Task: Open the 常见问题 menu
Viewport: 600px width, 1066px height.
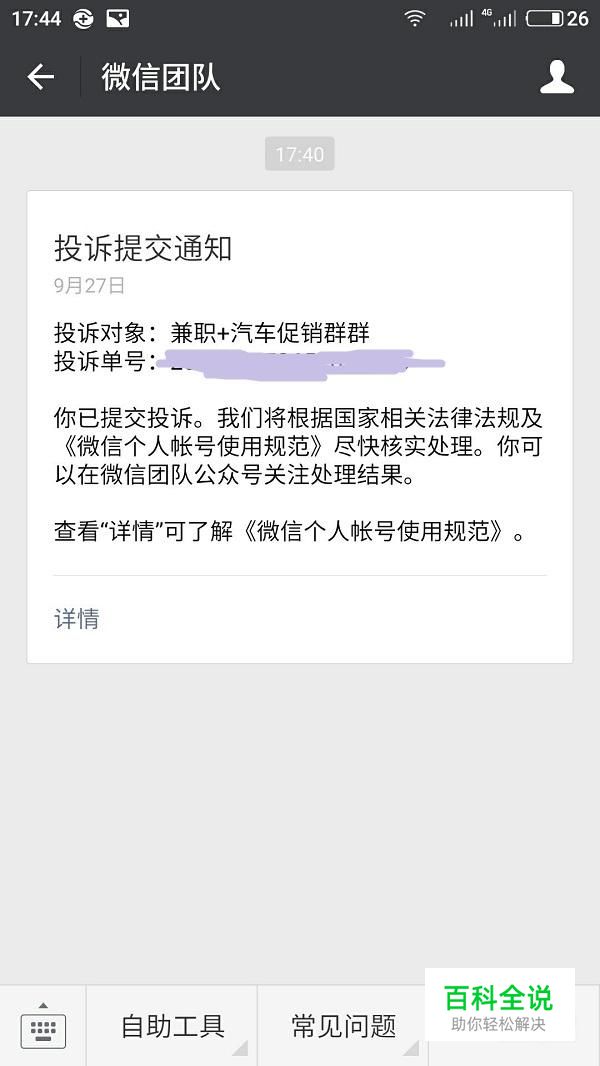Action: pyautogui.click(x=343, y=1025)
